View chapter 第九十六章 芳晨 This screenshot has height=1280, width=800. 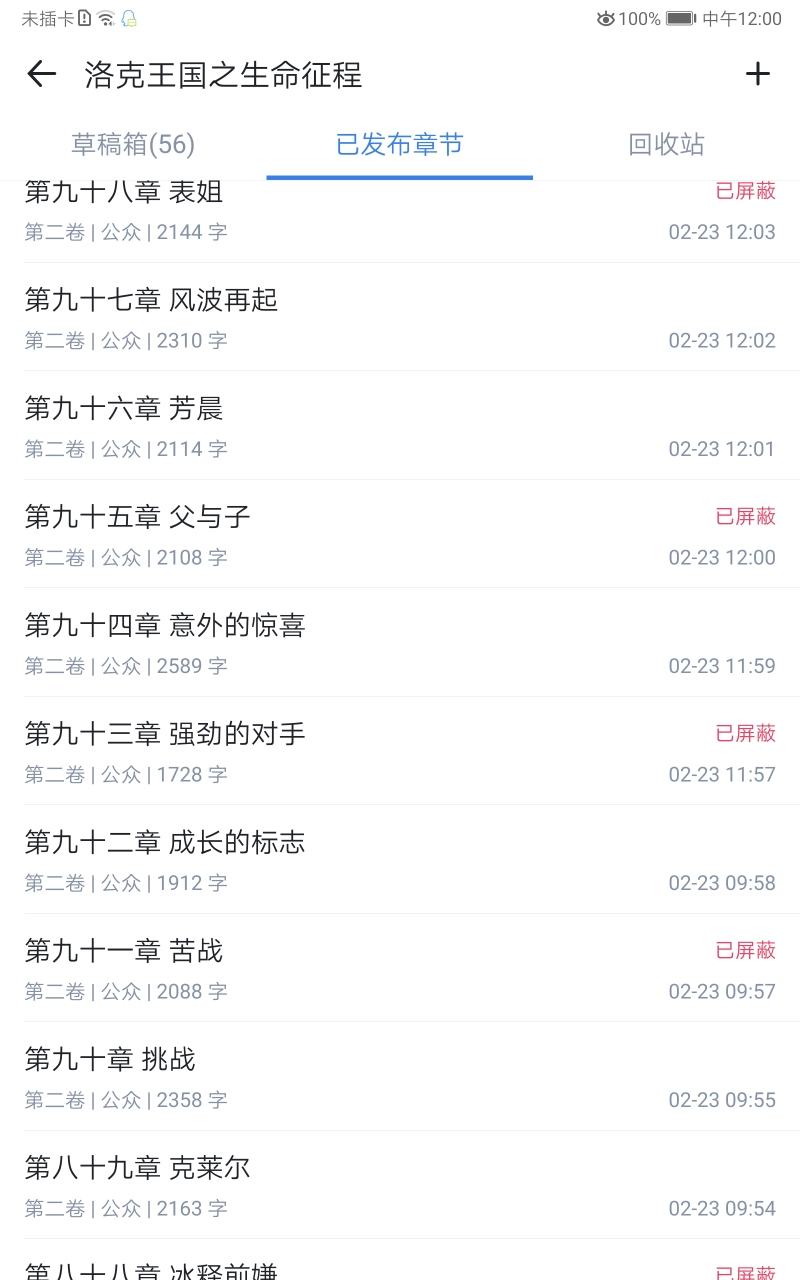pyautogui.click(x=124, y=408)
